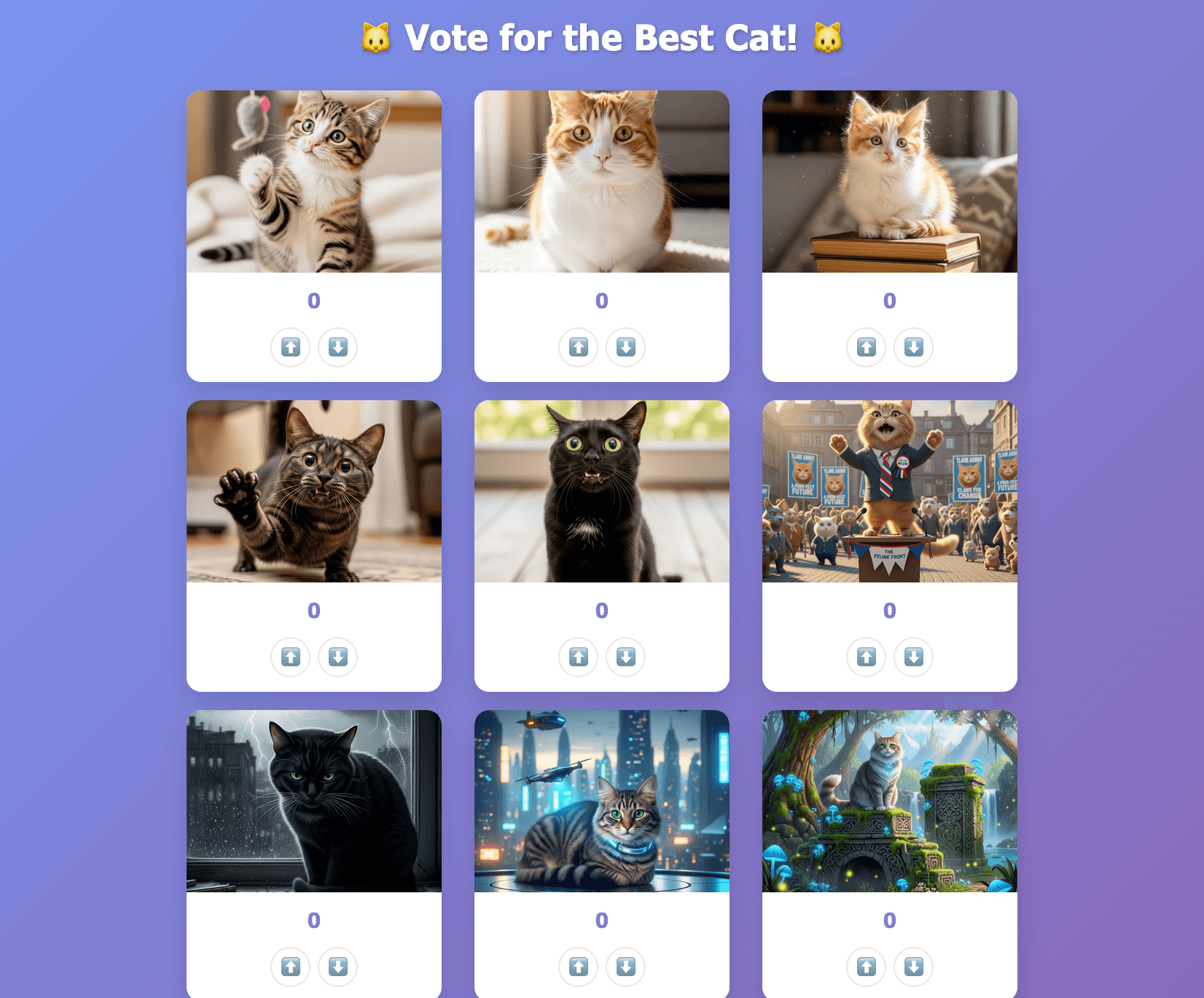Image resolution: width=1204 pixels, height=998 pixels.
Task: Downvote the cyberpunk city tabby cat
Action: [x=625, y=967]
